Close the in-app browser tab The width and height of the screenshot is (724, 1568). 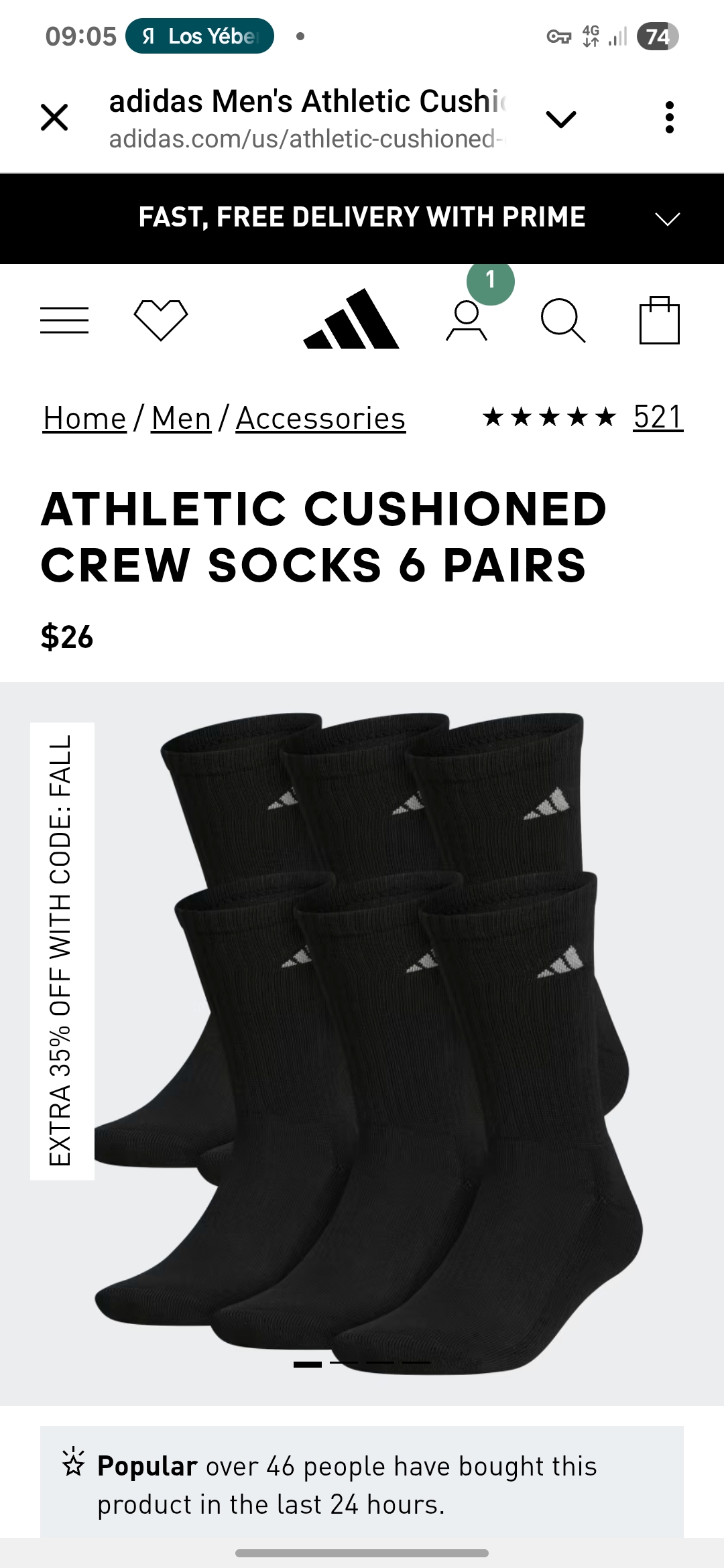54,118
